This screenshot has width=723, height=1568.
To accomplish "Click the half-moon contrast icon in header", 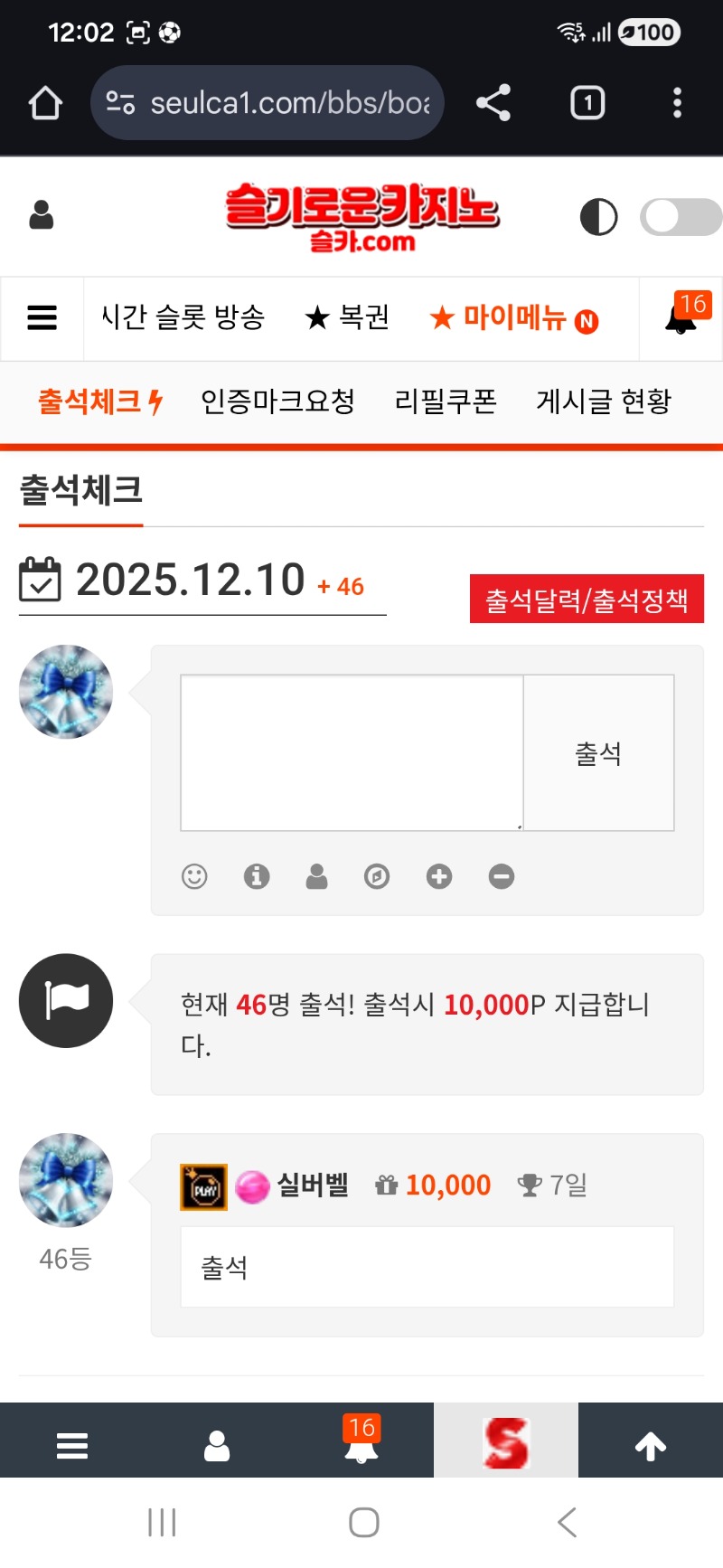I will 598,215.
